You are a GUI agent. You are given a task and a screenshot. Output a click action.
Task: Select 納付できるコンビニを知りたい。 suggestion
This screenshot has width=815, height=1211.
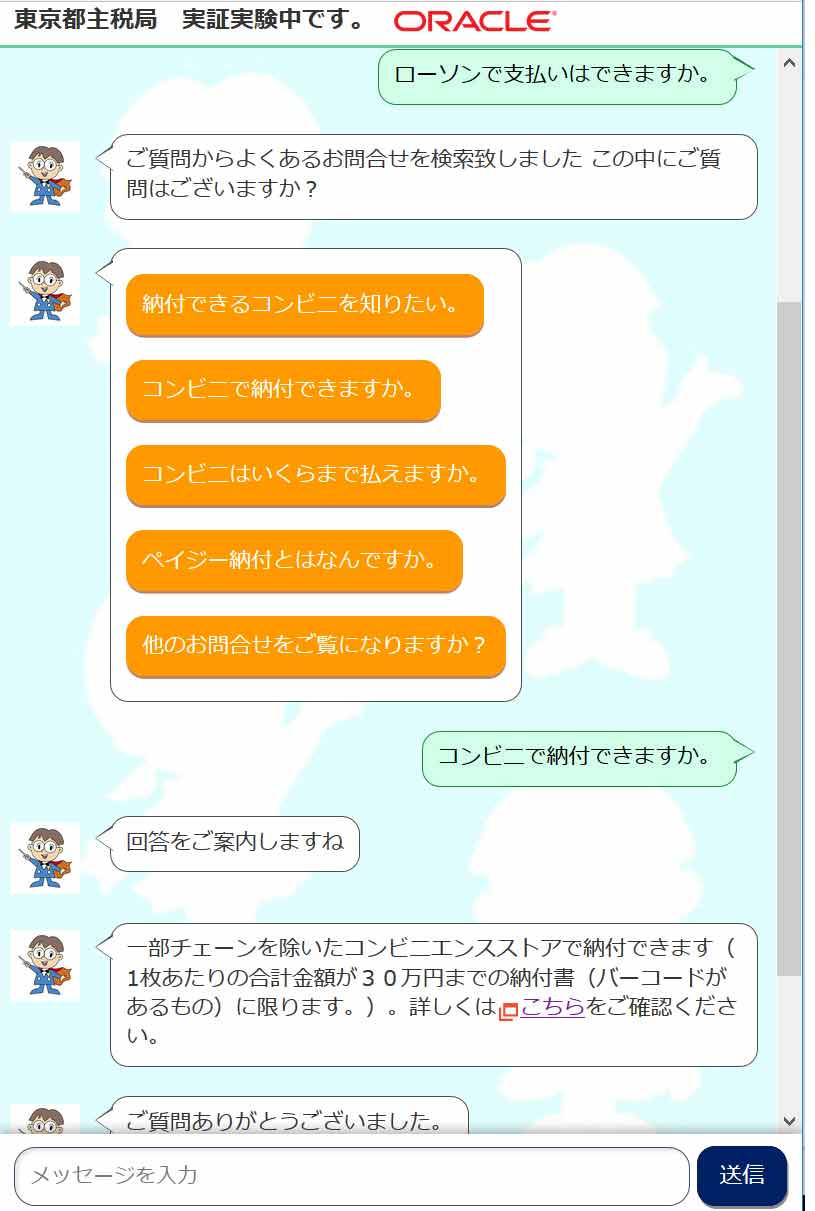coord(304,304)
